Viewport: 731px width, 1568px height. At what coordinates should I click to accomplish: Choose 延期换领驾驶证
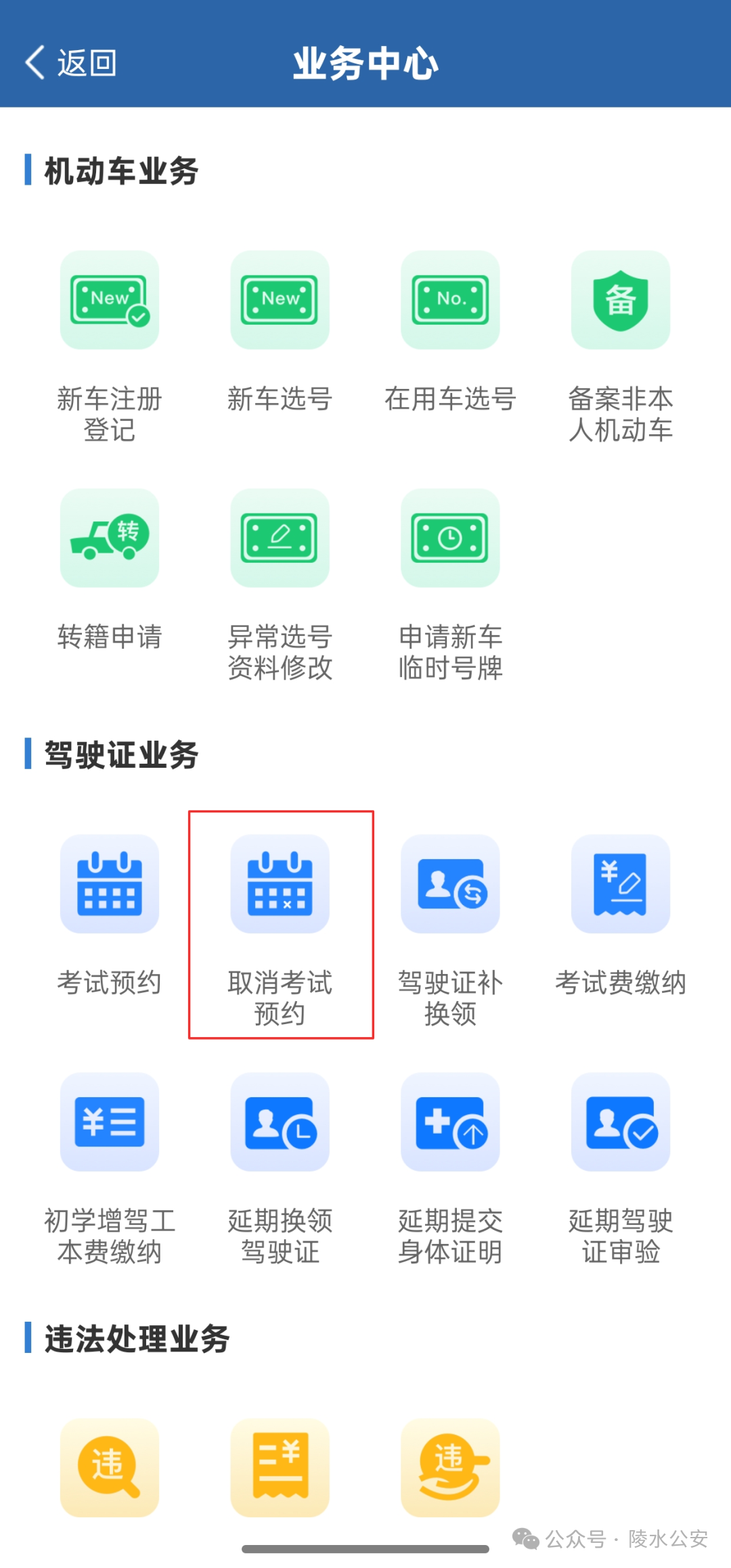coord(280,1122)
